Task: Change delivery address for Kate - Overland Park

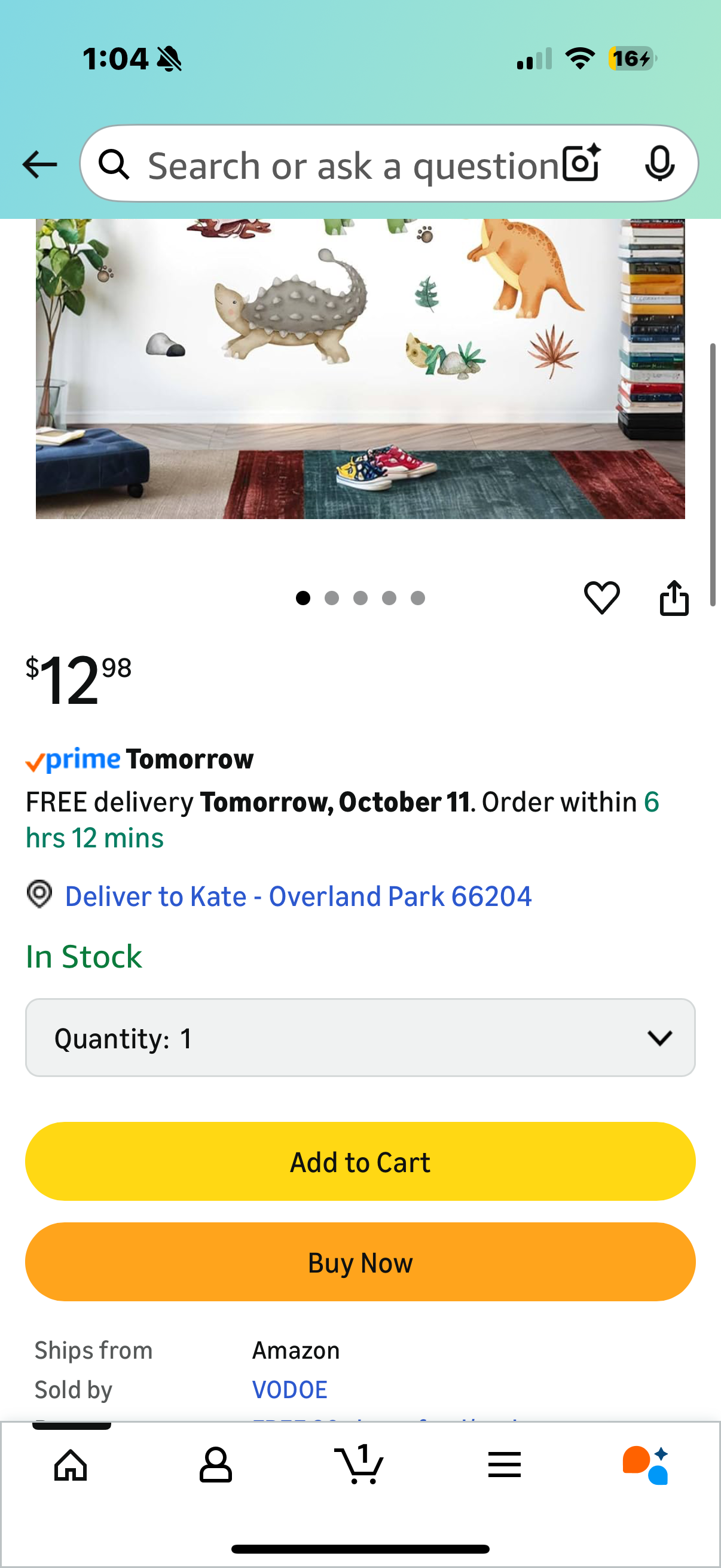Action: click(x=298, y=896)
